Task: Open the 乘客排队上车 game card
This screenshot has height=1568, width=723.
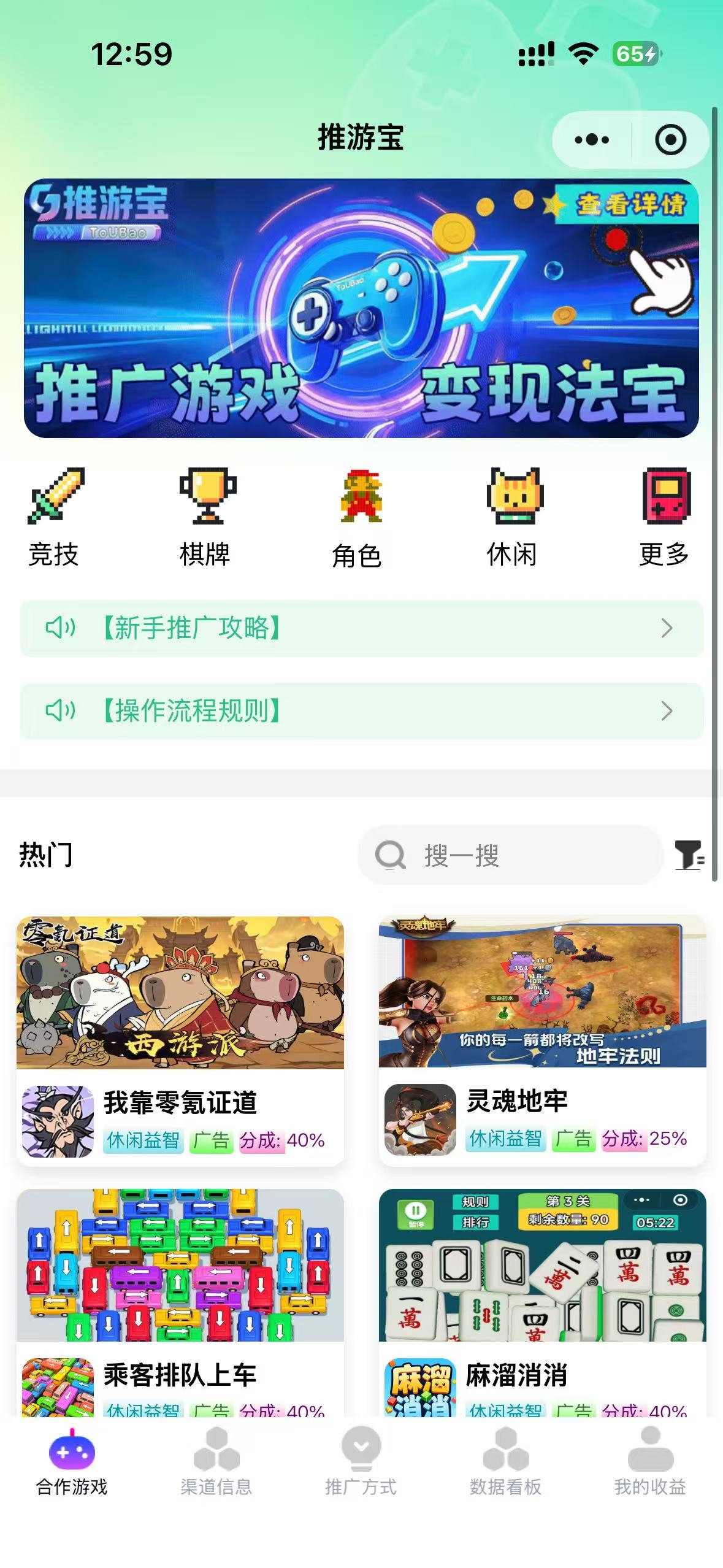Action: tap(180, 1302)
